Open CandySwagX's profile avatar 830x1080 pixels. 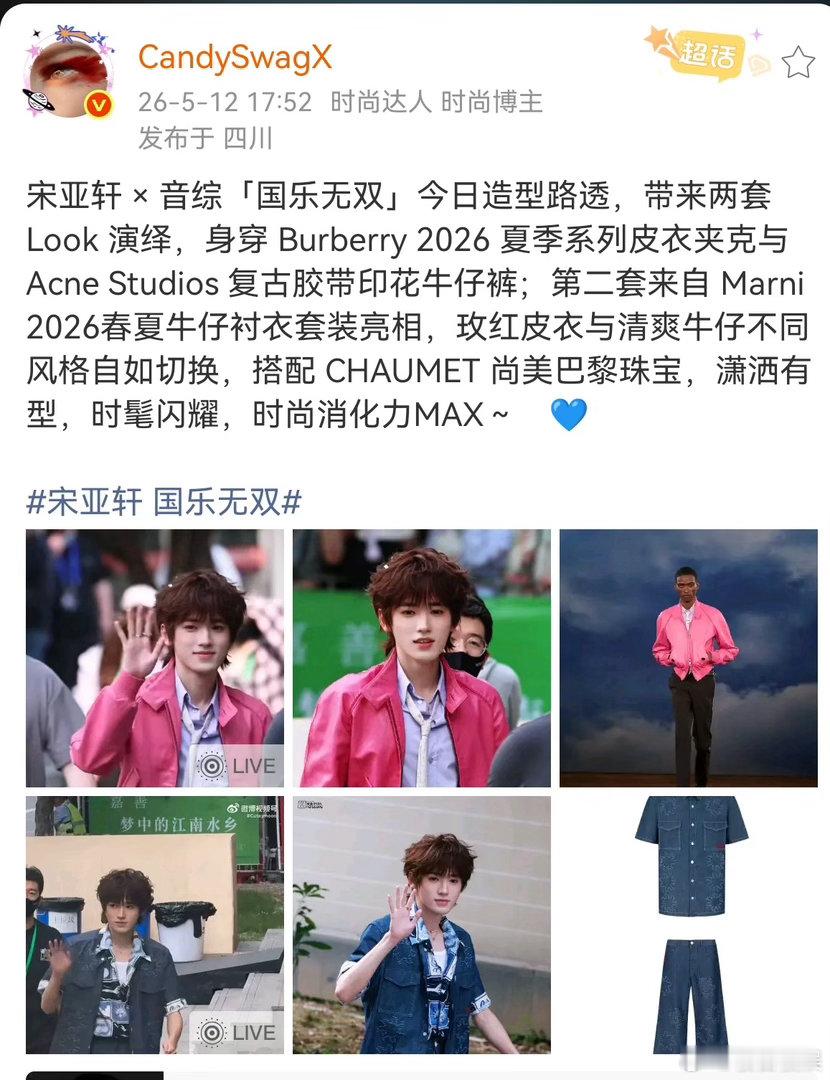(68, 74)
